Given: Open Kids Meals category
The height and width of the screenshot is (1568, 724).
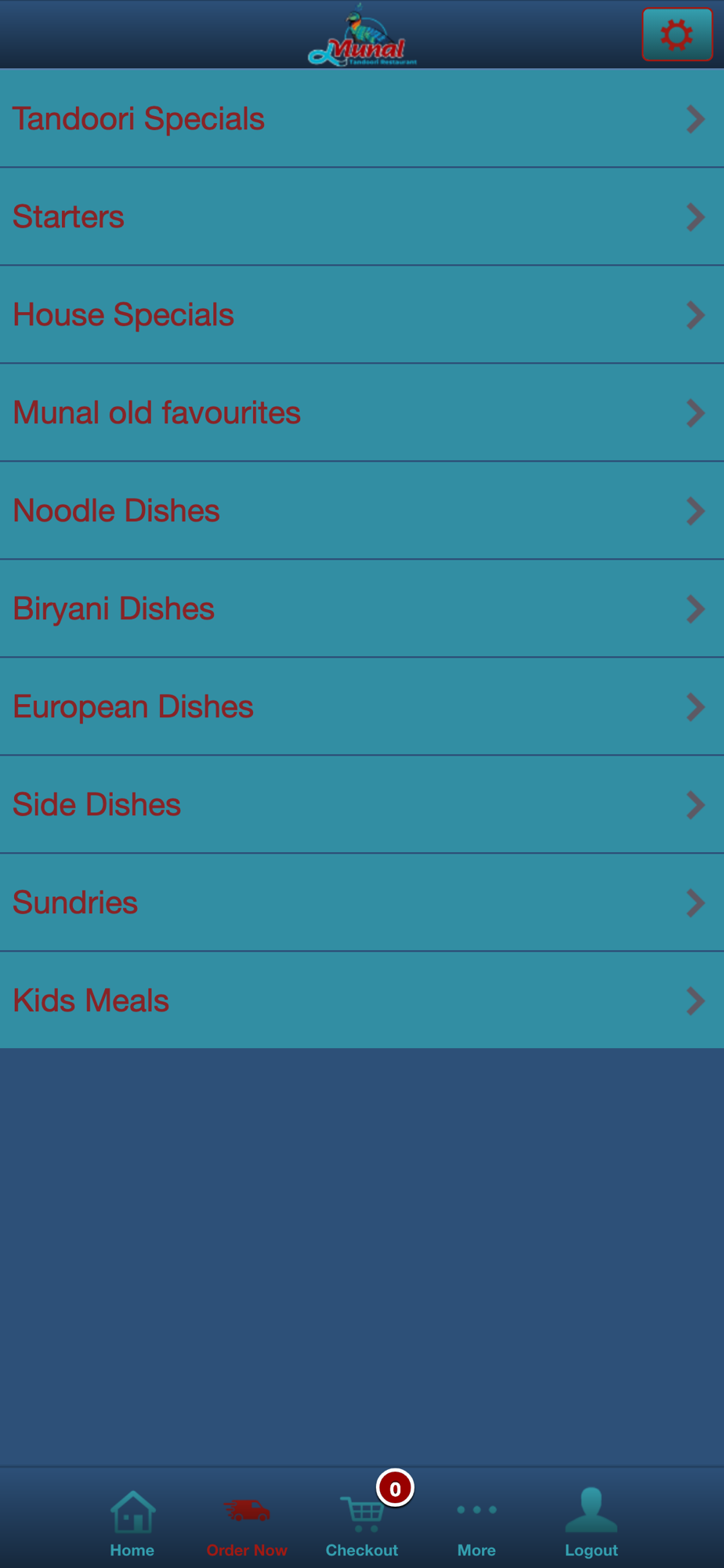Looking at the screenshot, I should coord(362,1000).
